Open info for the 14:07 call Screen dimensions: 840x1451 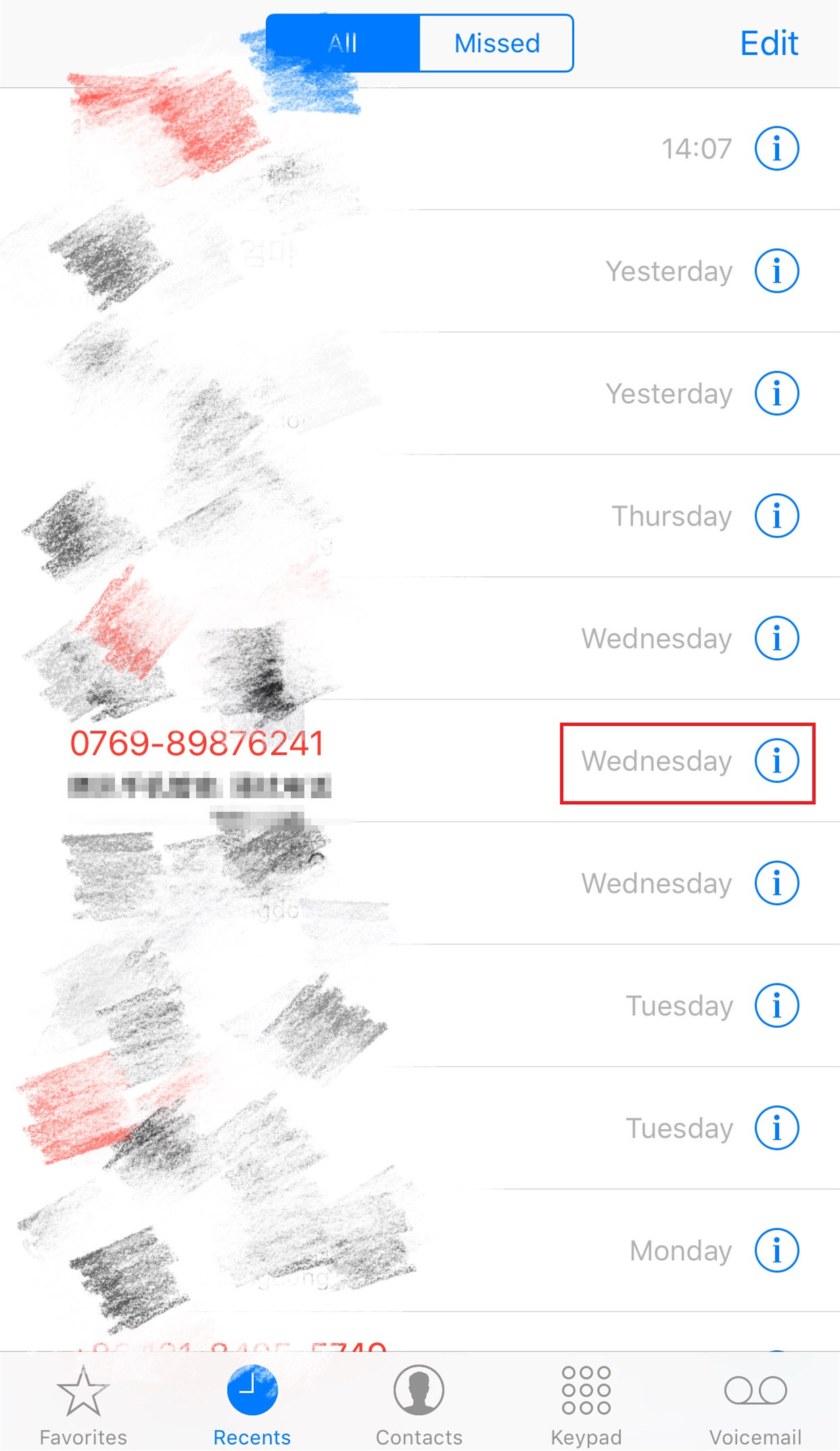(x=776, y=148)
